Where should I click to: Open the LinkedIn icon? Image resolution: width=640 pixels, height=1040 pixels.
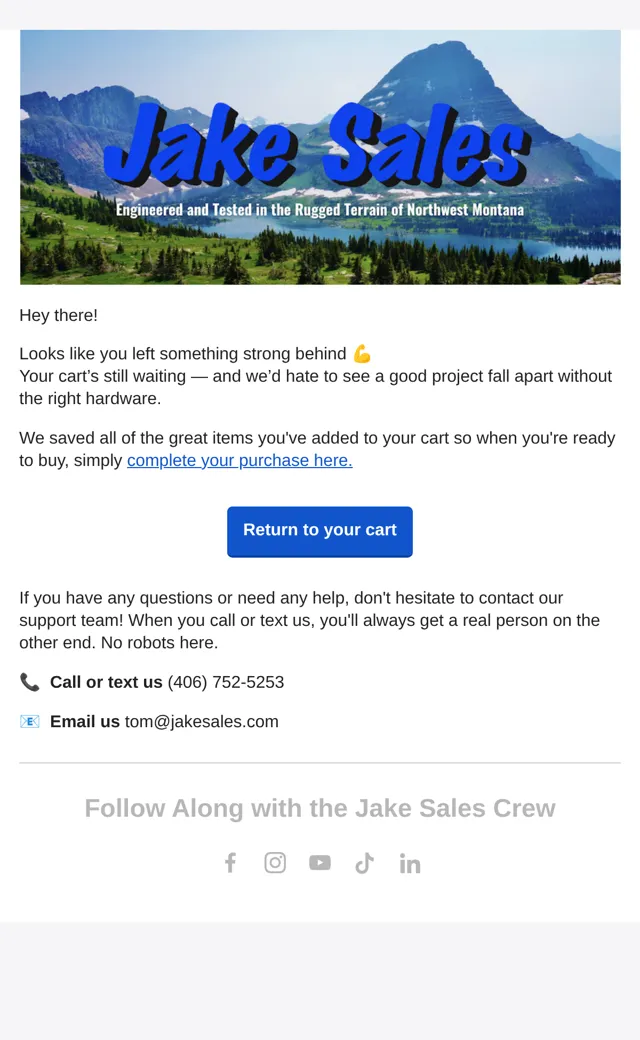tap(410, 864)
